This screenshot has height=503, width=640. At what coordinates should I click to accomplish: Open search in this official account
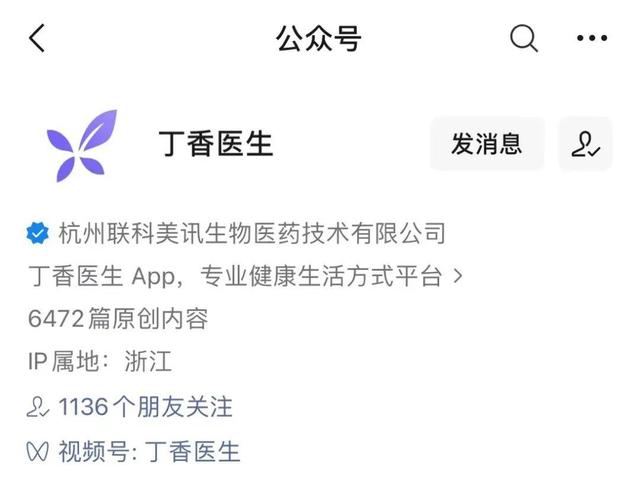click(524, 39)
